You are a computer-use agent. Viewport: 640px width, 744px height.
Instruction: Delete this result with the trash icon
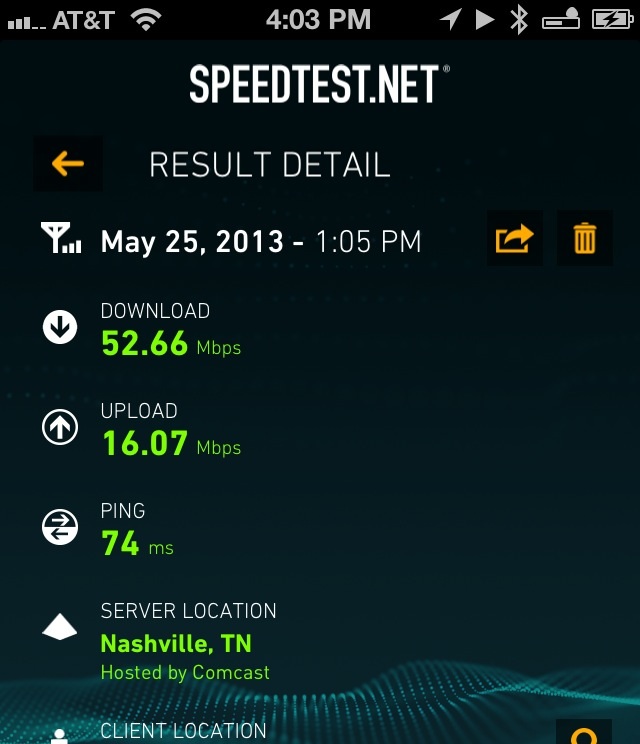[584, 238]
